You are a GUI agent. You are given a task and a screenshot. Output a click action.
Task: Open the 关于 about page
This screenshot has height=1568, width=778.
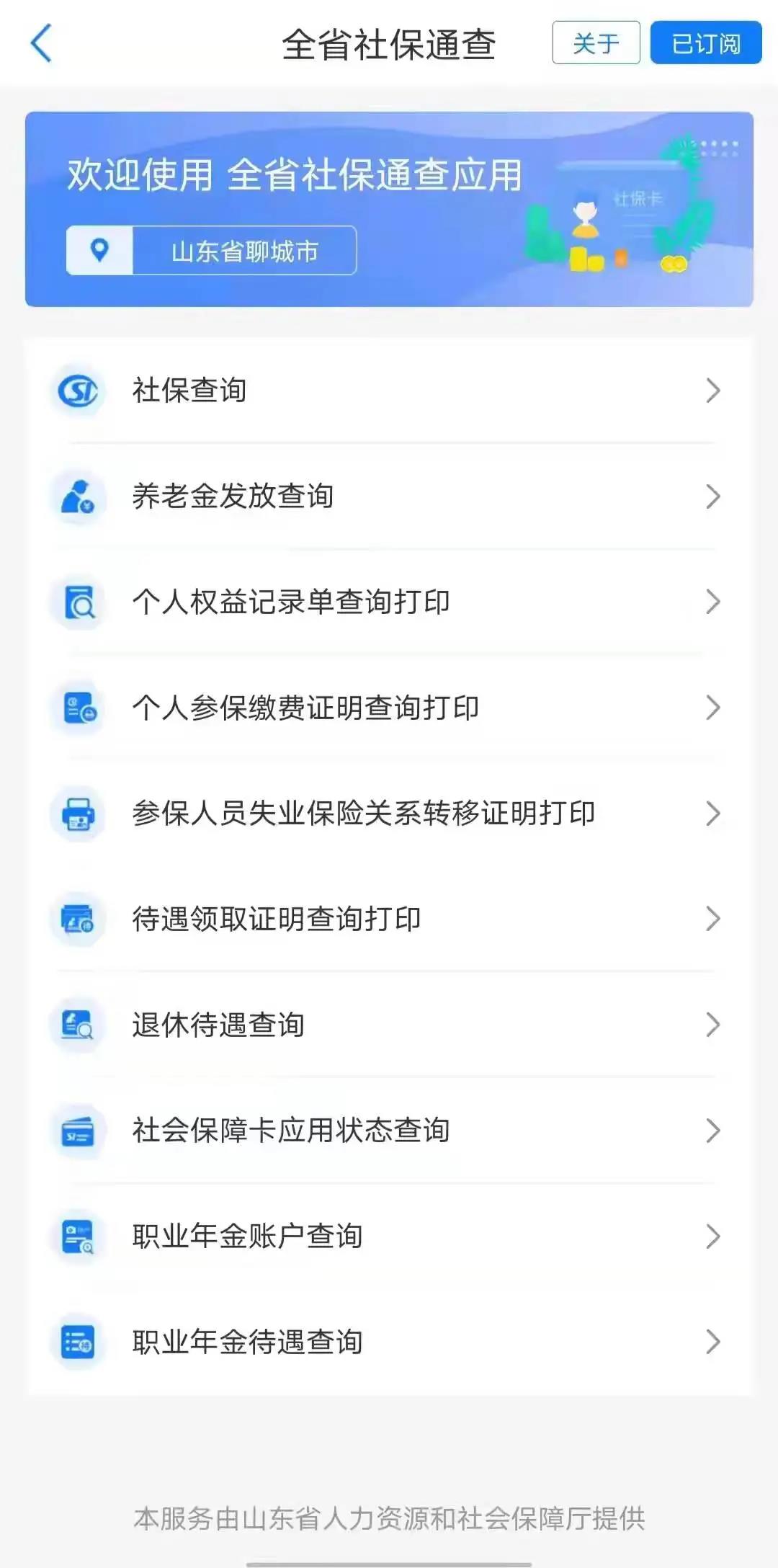596,43
